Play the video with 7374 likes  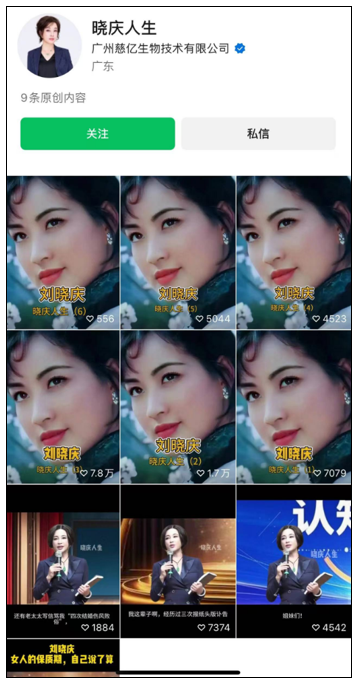(x=178, y=561)
